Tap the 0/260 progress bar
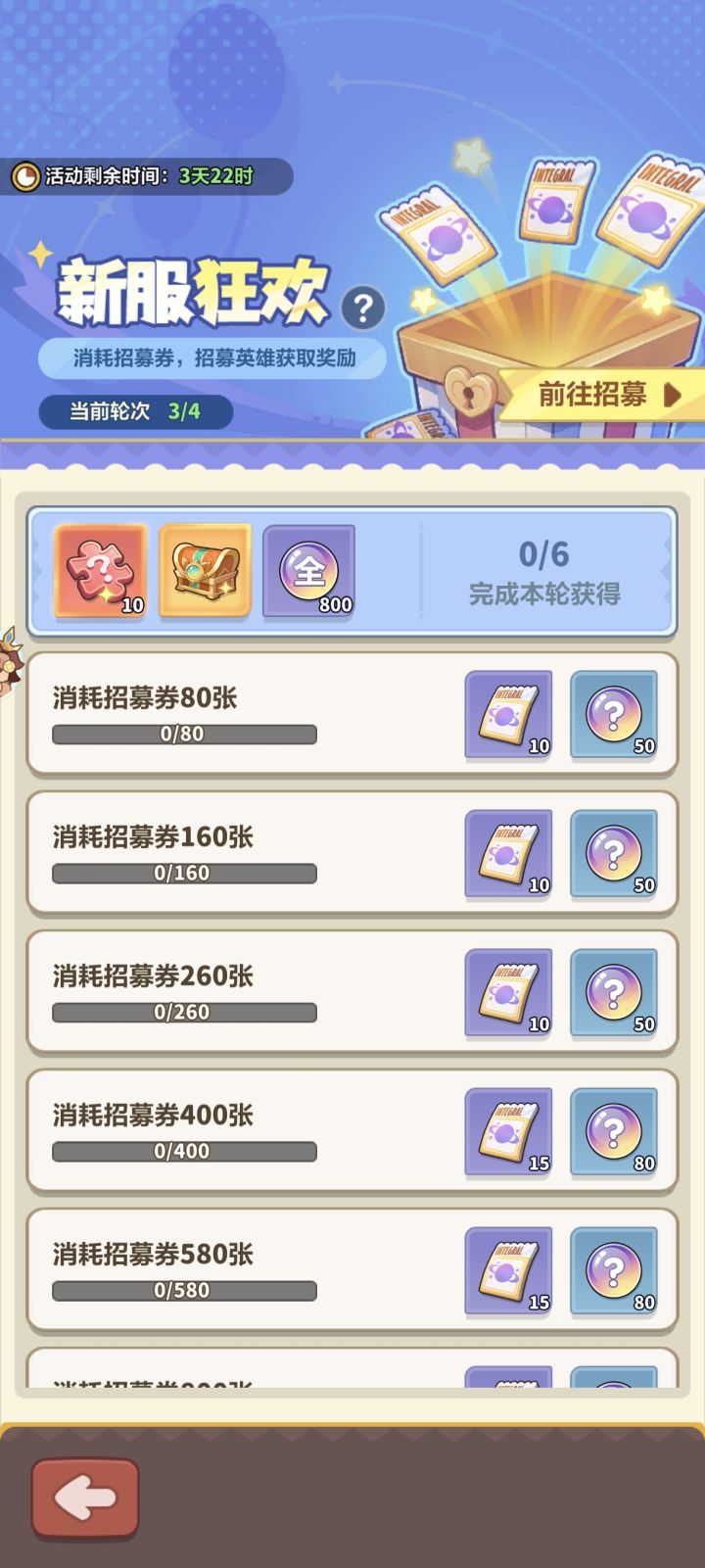The height and width of the screenshot is (1568, 705). point(184,1011)
